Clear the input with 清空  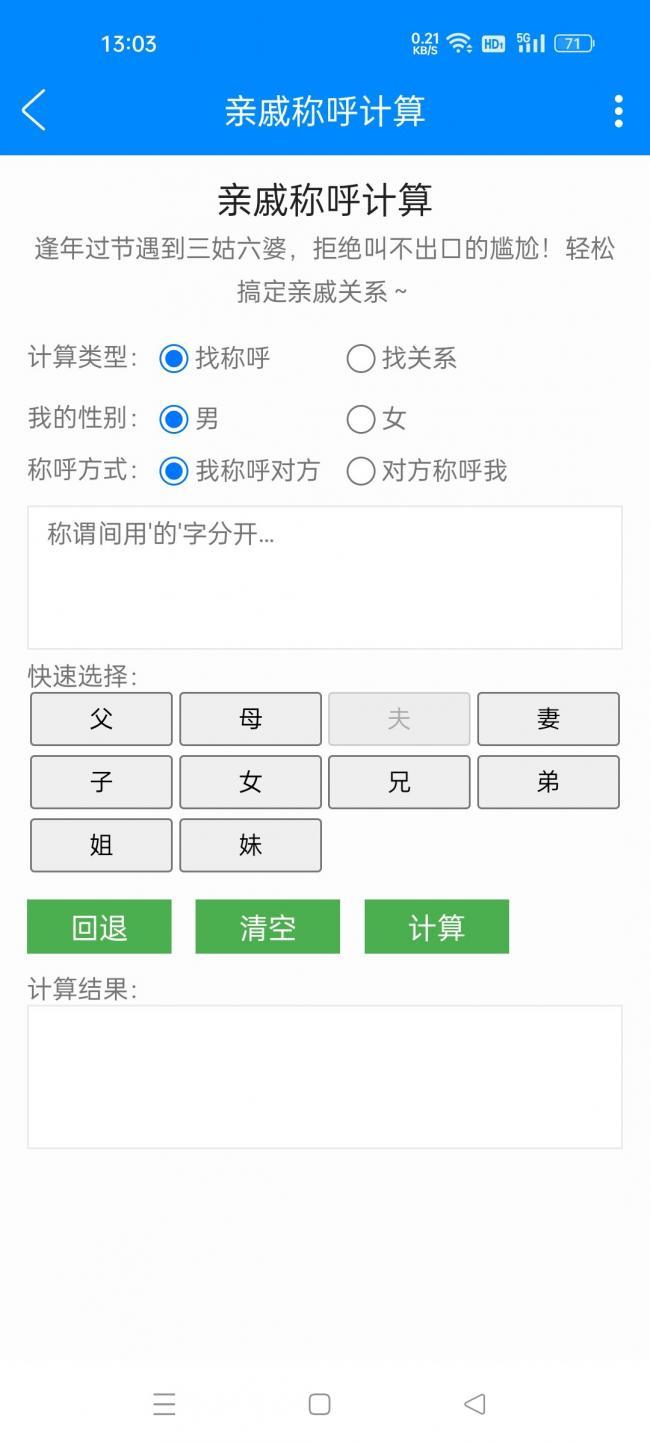[267, 927]
